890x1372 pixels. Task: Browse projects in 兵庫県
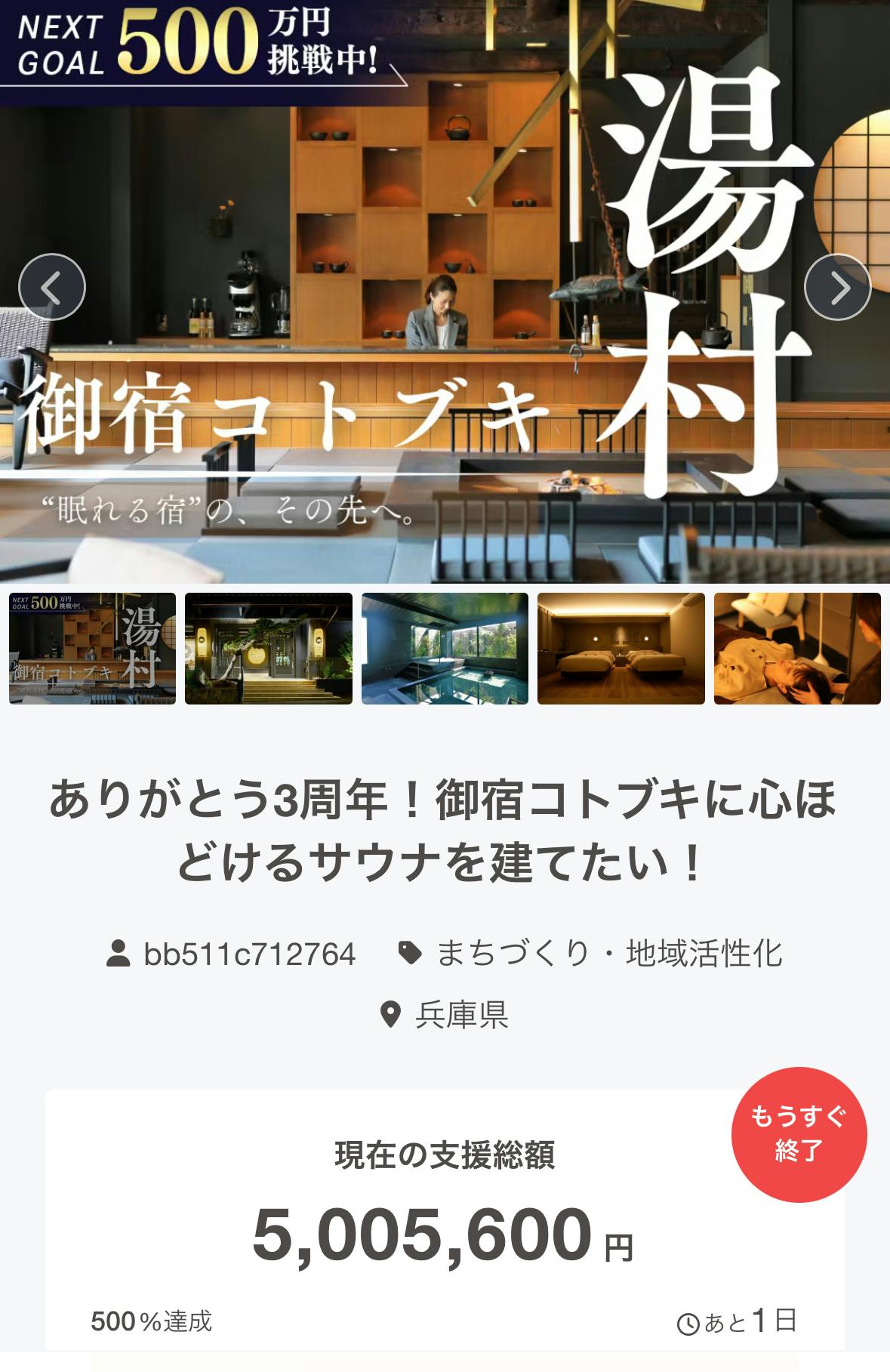click(460, 1015)
